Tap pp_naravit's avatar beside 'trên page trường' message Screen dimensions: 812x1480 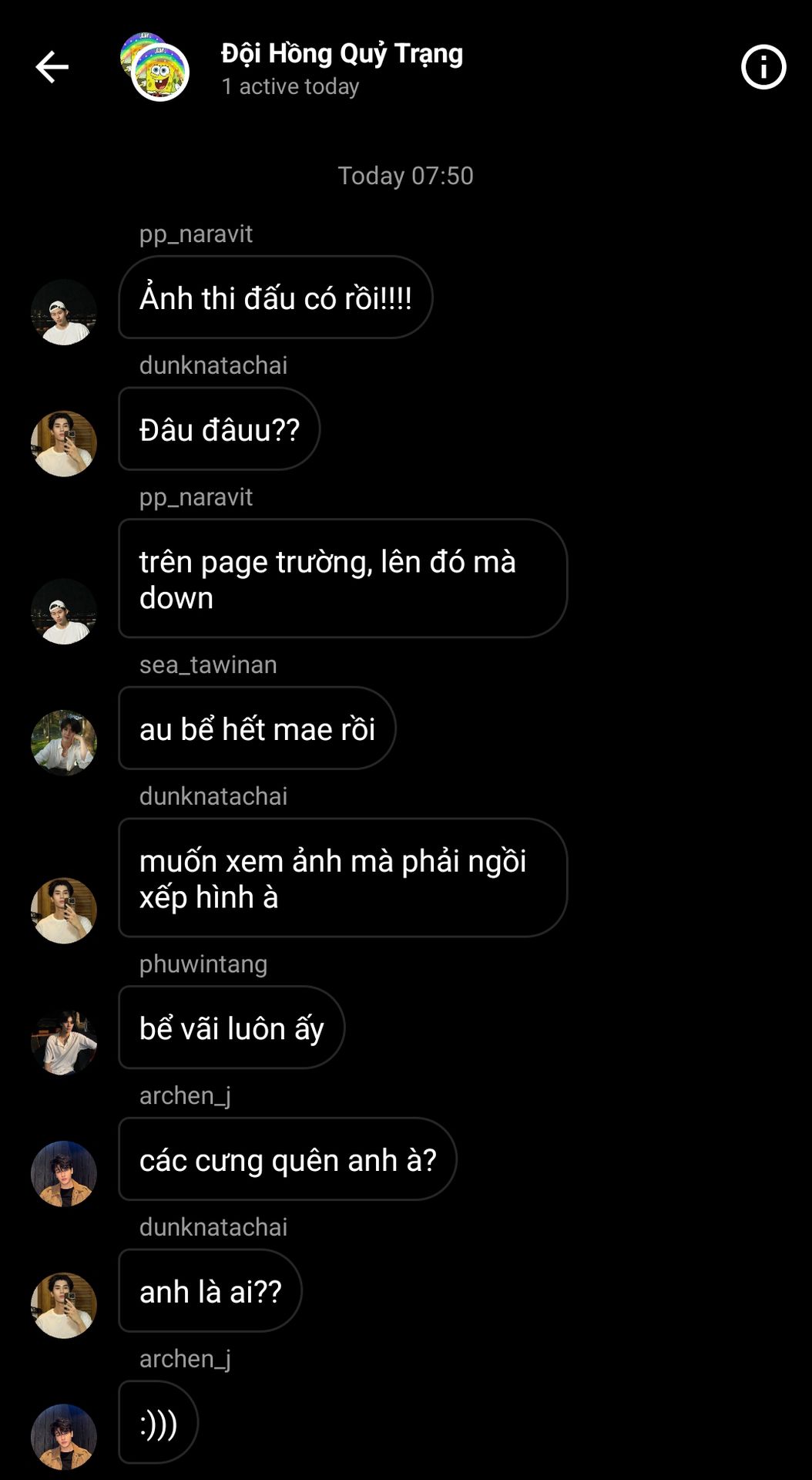coord(64,610)
